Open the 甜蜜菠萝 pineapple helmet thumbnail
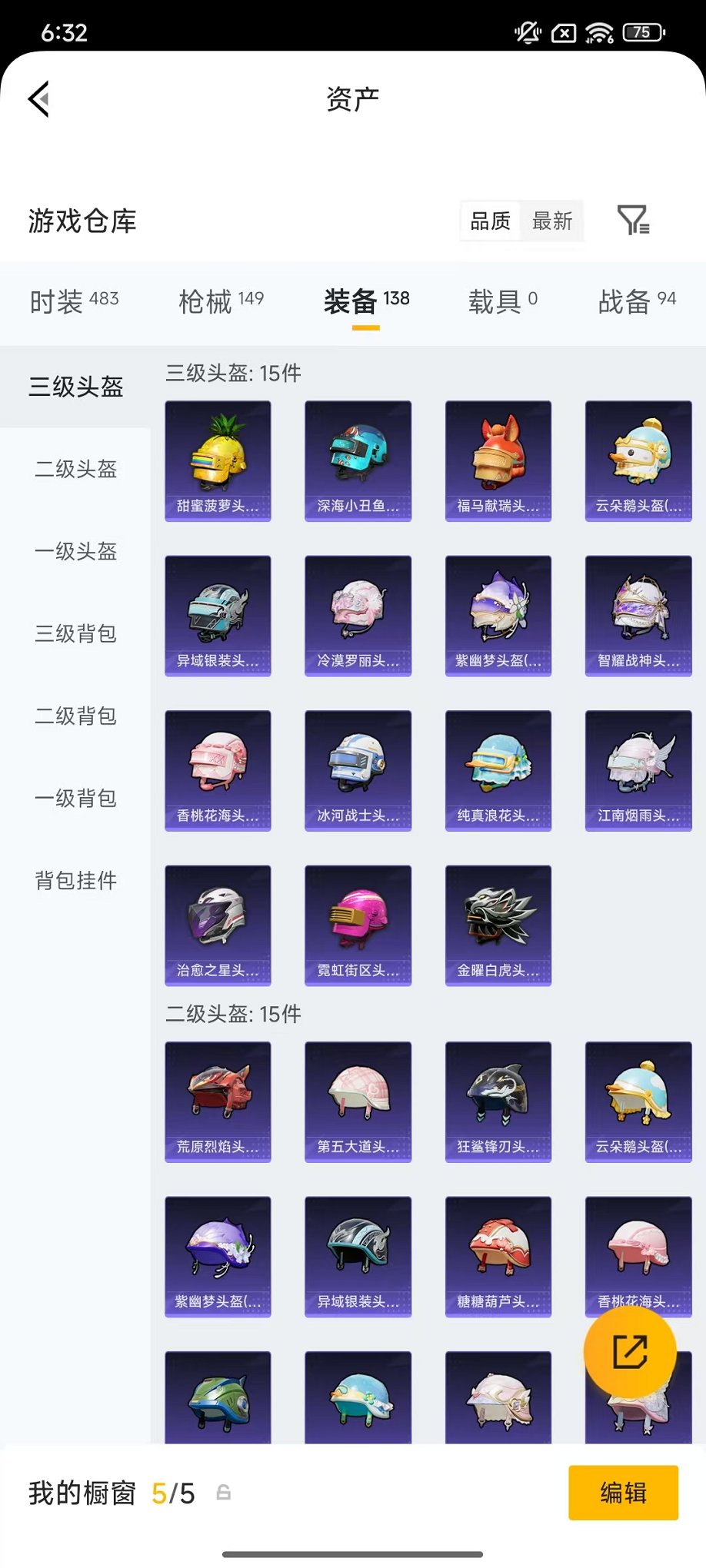 (218, 461)
